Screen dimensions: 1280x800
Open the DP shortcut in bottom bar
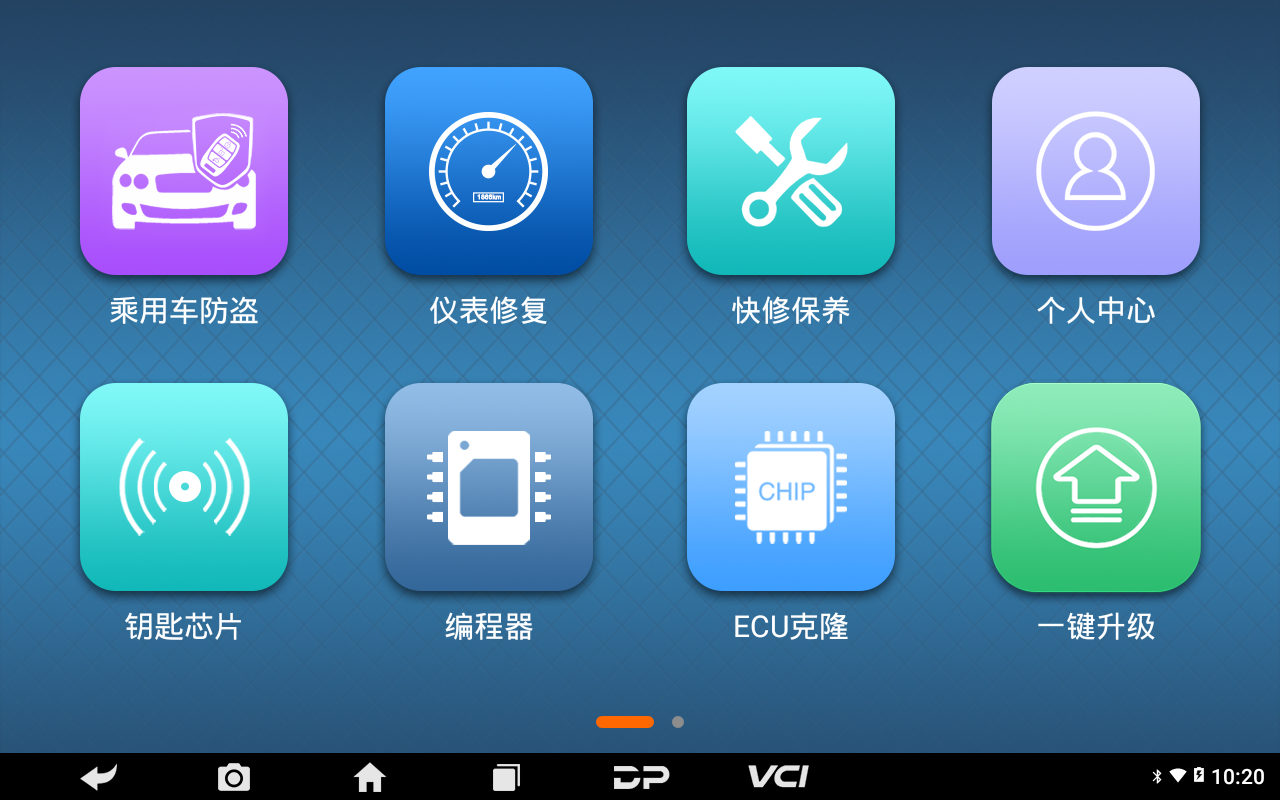(641, 777)
